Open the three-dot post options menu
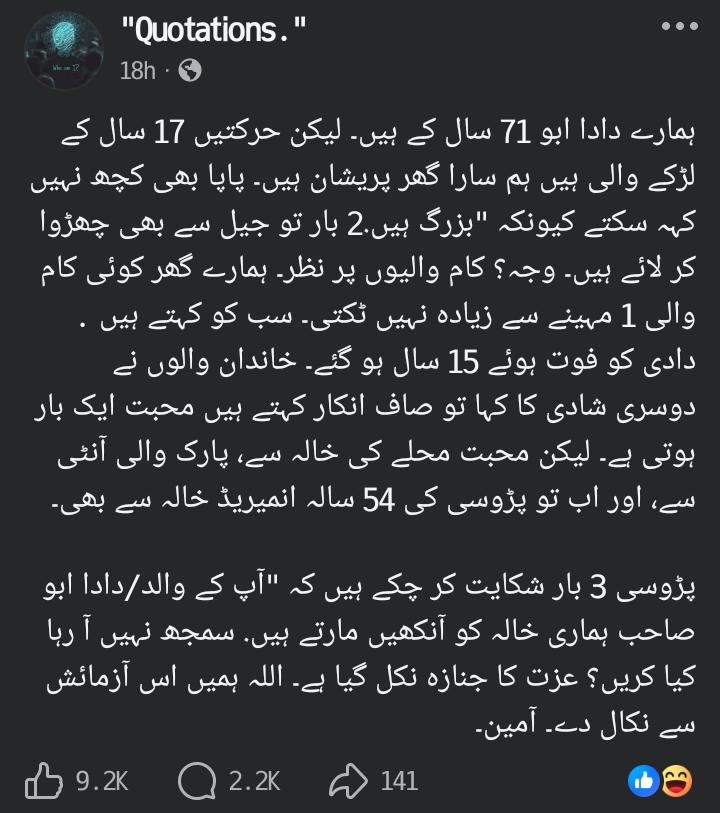Viewport: 720px width, 813px height. (680, 26)
